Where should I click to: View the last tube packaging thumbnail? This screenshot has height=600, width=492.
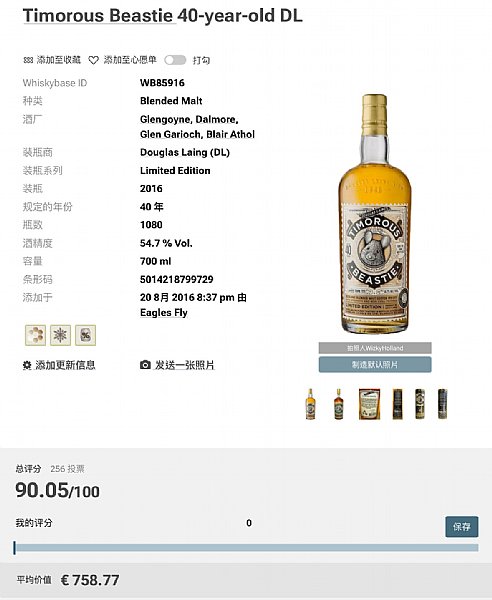point(443,404)
